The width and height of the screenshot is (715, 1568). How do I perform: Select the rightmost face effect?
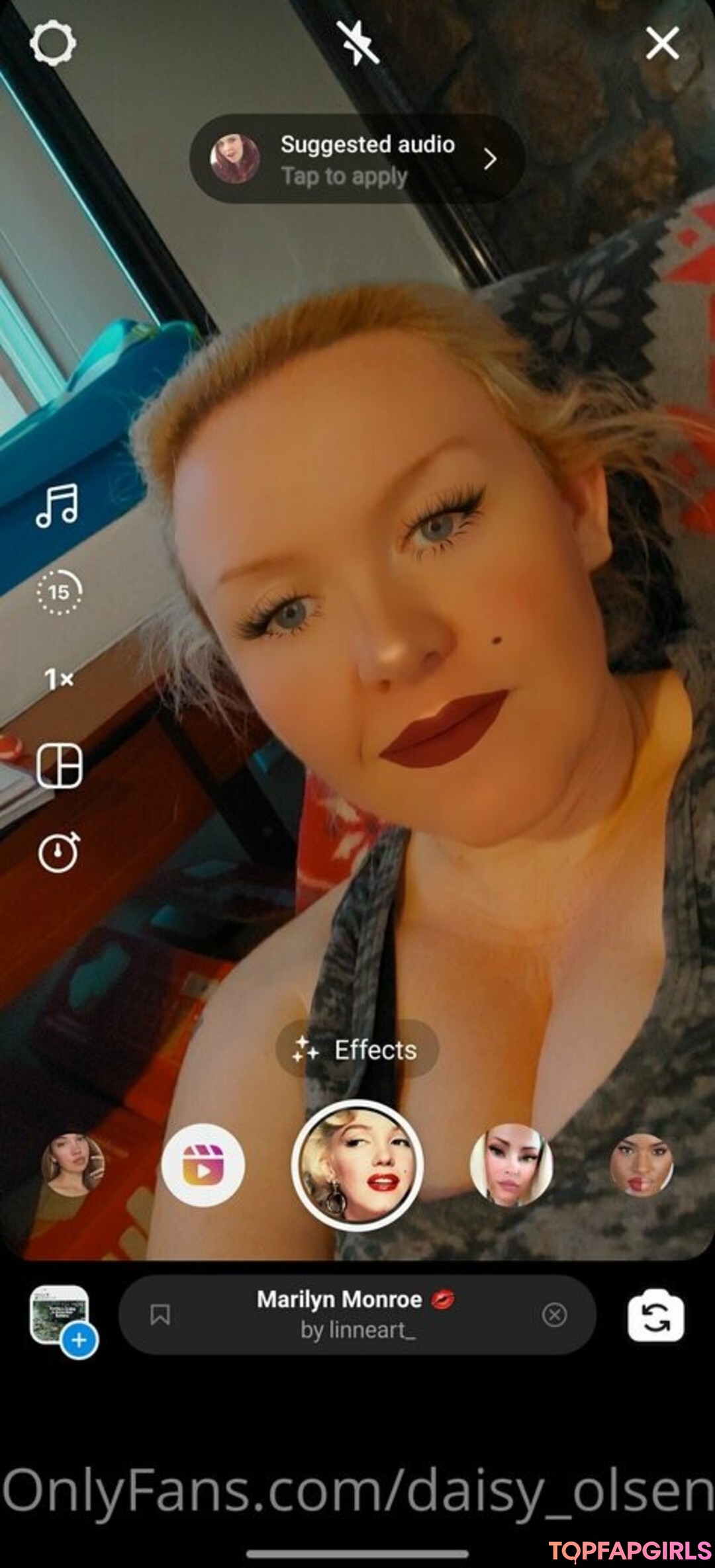(x=641, y=1165)
